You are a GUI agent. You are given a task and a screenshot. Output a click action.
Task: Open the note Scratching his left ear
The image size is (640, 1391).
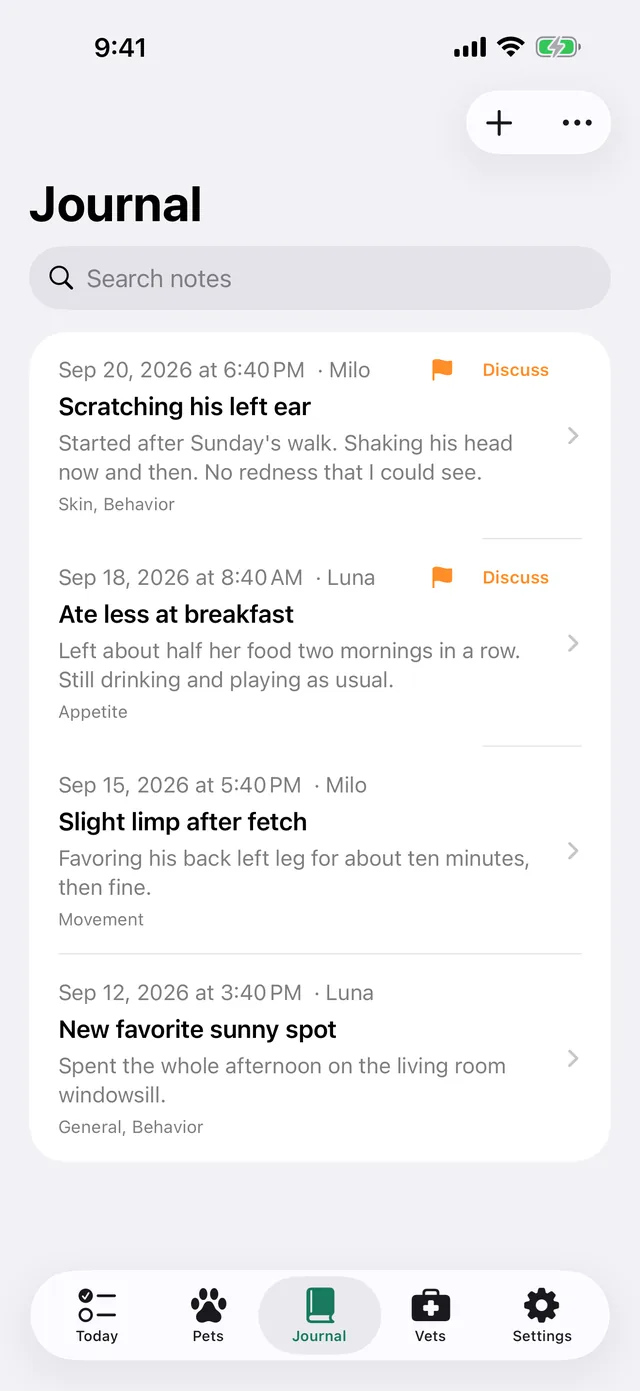click(320, 436)
